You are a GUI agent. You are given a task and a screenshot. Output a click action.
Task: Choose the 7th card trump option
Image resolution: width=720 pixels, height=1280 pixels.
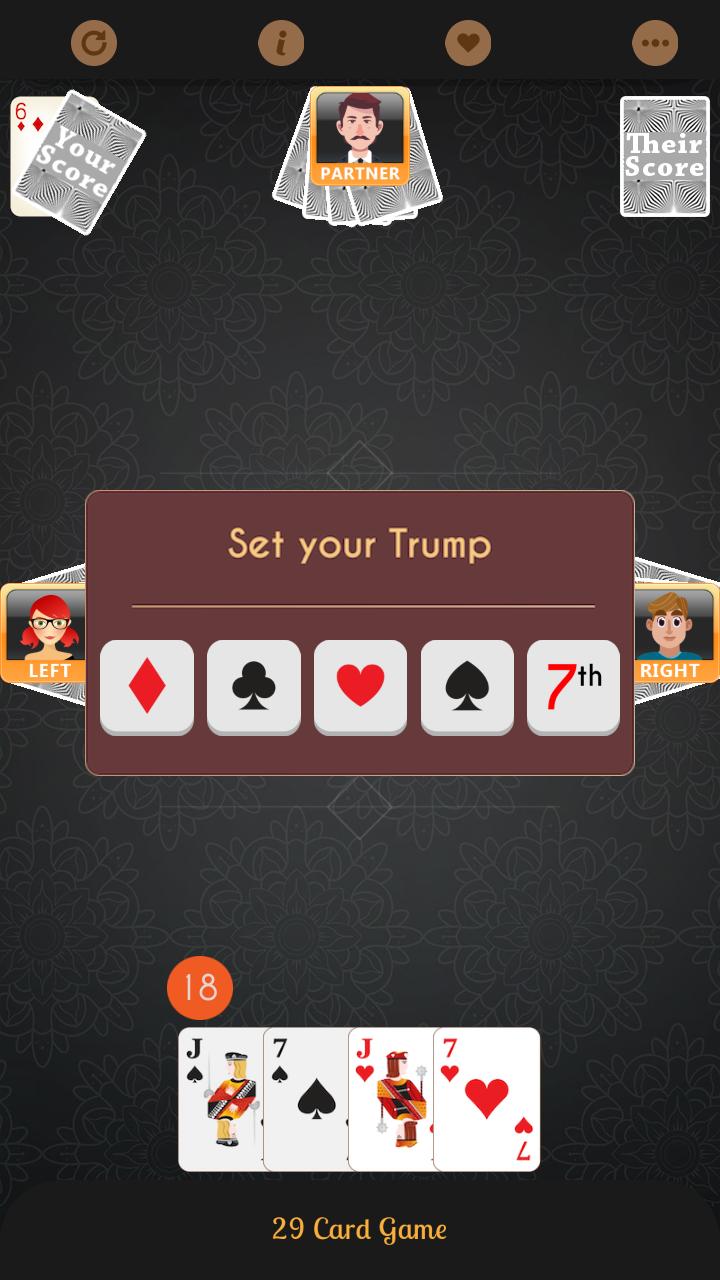[x=573, y=687]
